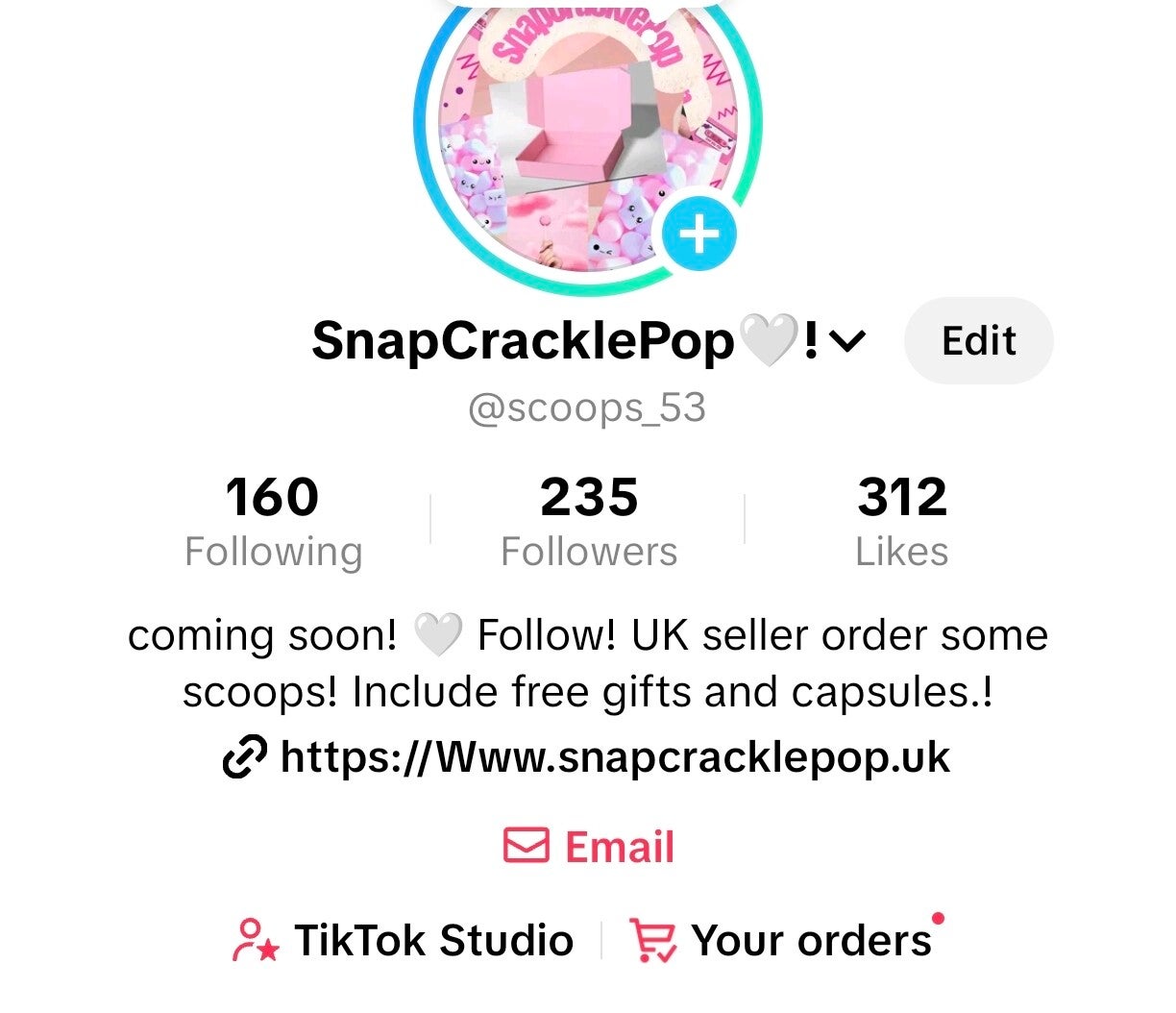Image resolution: width=1176 pixels, height=1013 pixels.
Task: Edit the profile
Action: coord(978,340)
